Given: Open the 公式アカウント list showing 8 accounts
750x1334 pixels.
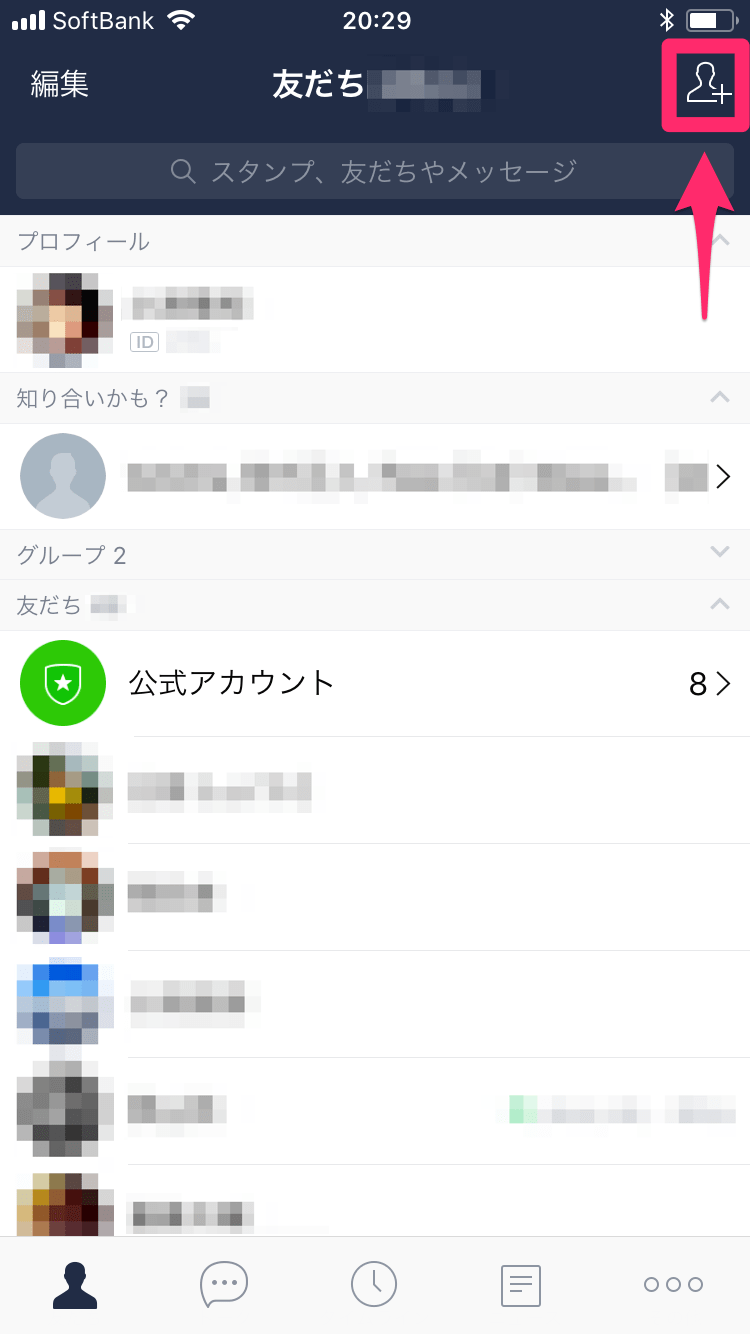Looking at the screenshot, I should click(375, 683).
